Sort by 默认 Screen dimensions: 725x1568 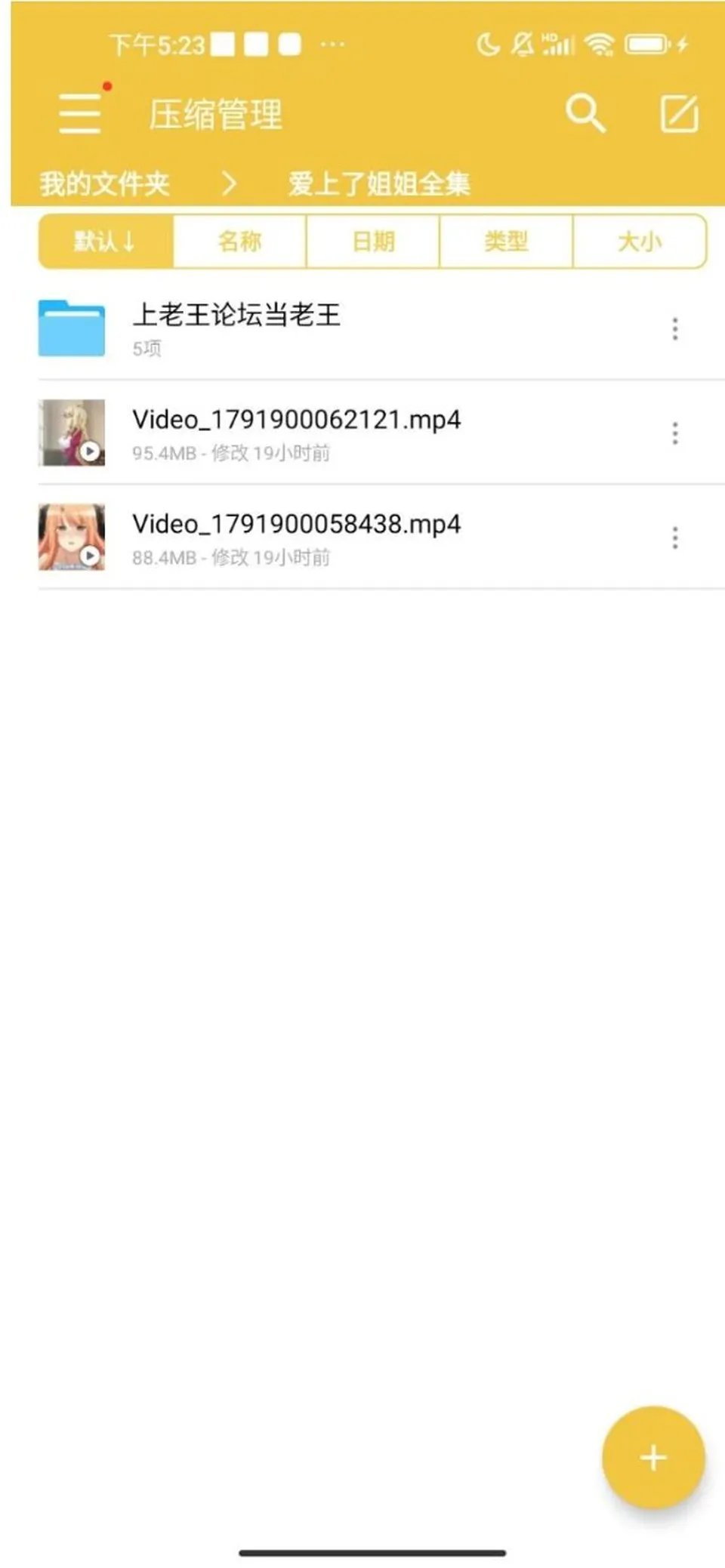coord(106,242)
